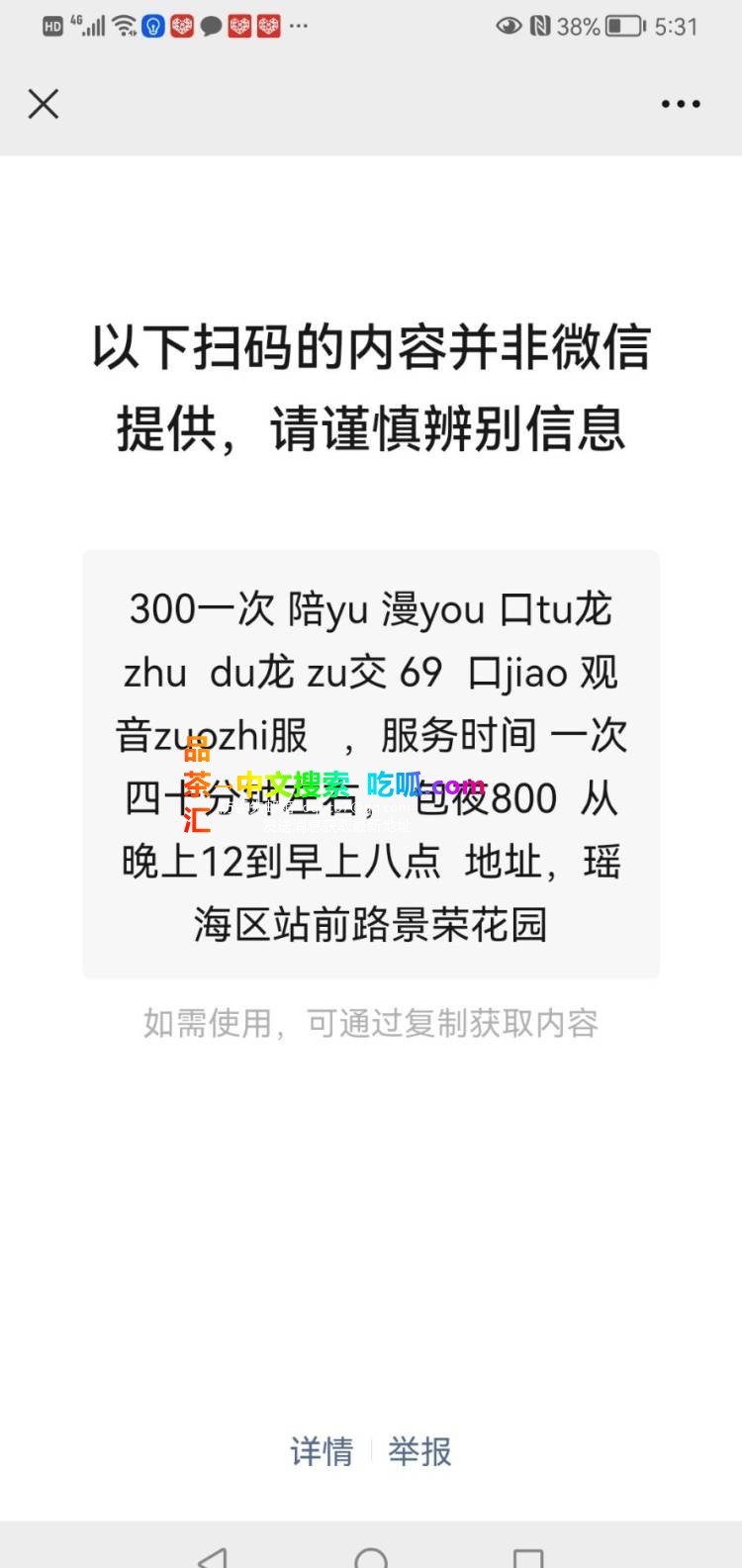Close the scan result page
The height and width of the screenshot is (1568, 742).
click(44, 104)
